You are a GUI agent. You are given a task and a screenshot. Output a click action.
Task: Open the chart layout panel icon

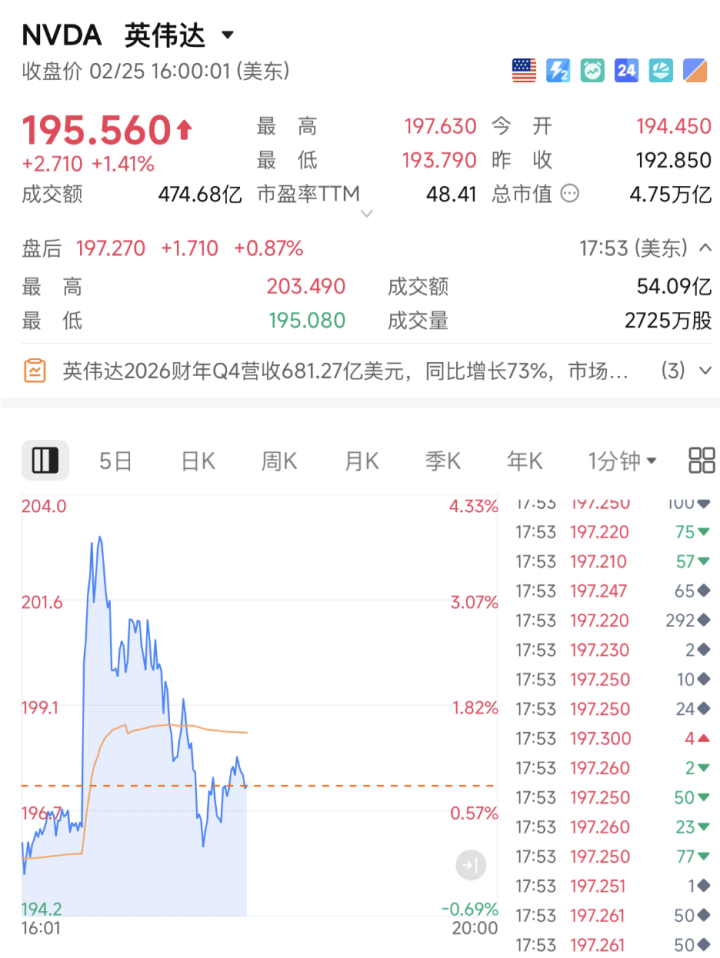pyautogui.click(x=44, y=460)
